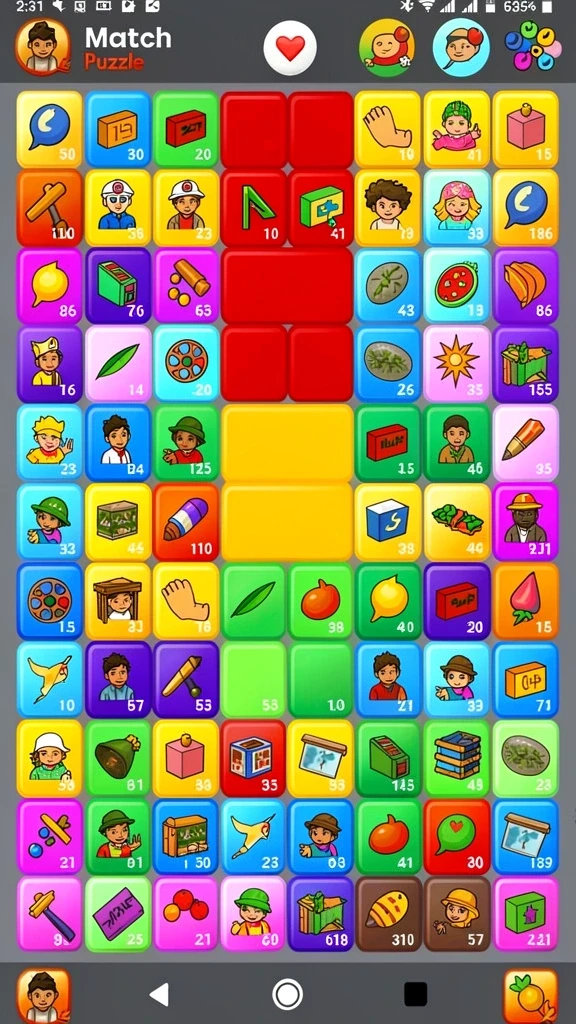Tap the crayon tile marked 110

(x=186, y=522)
